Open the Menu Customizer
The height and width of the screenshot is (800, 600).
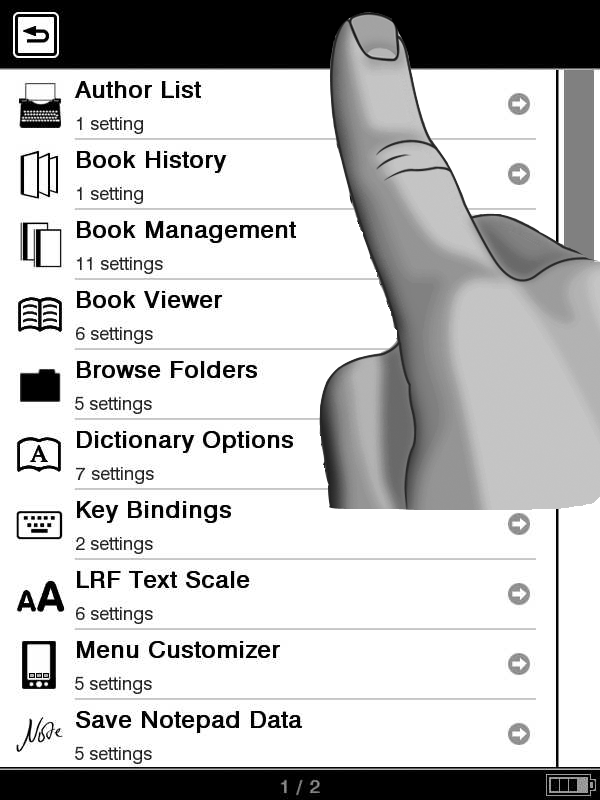coord(177,664)
